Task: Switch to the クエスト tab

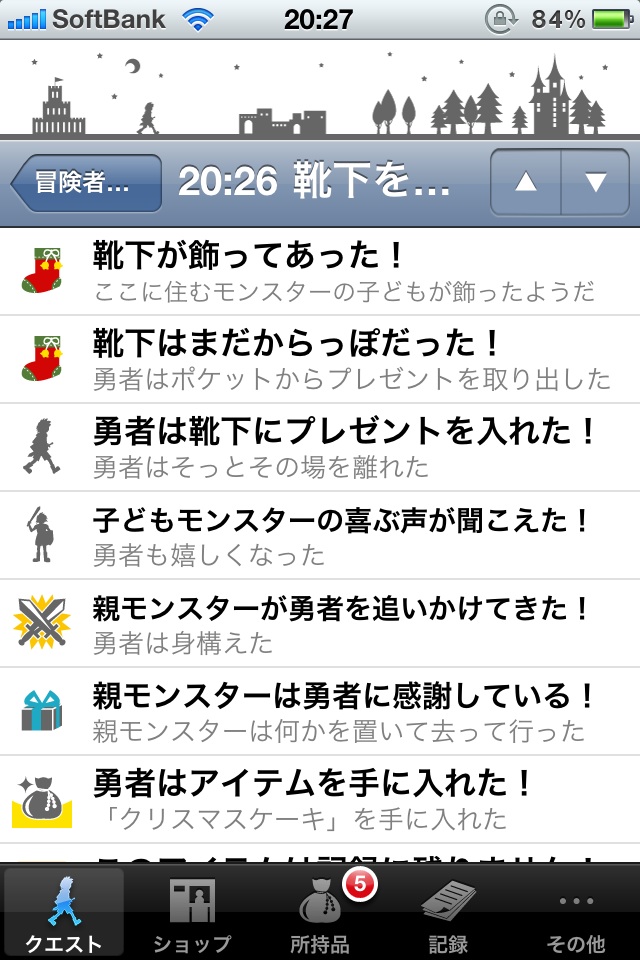Action: pos(64,914)
